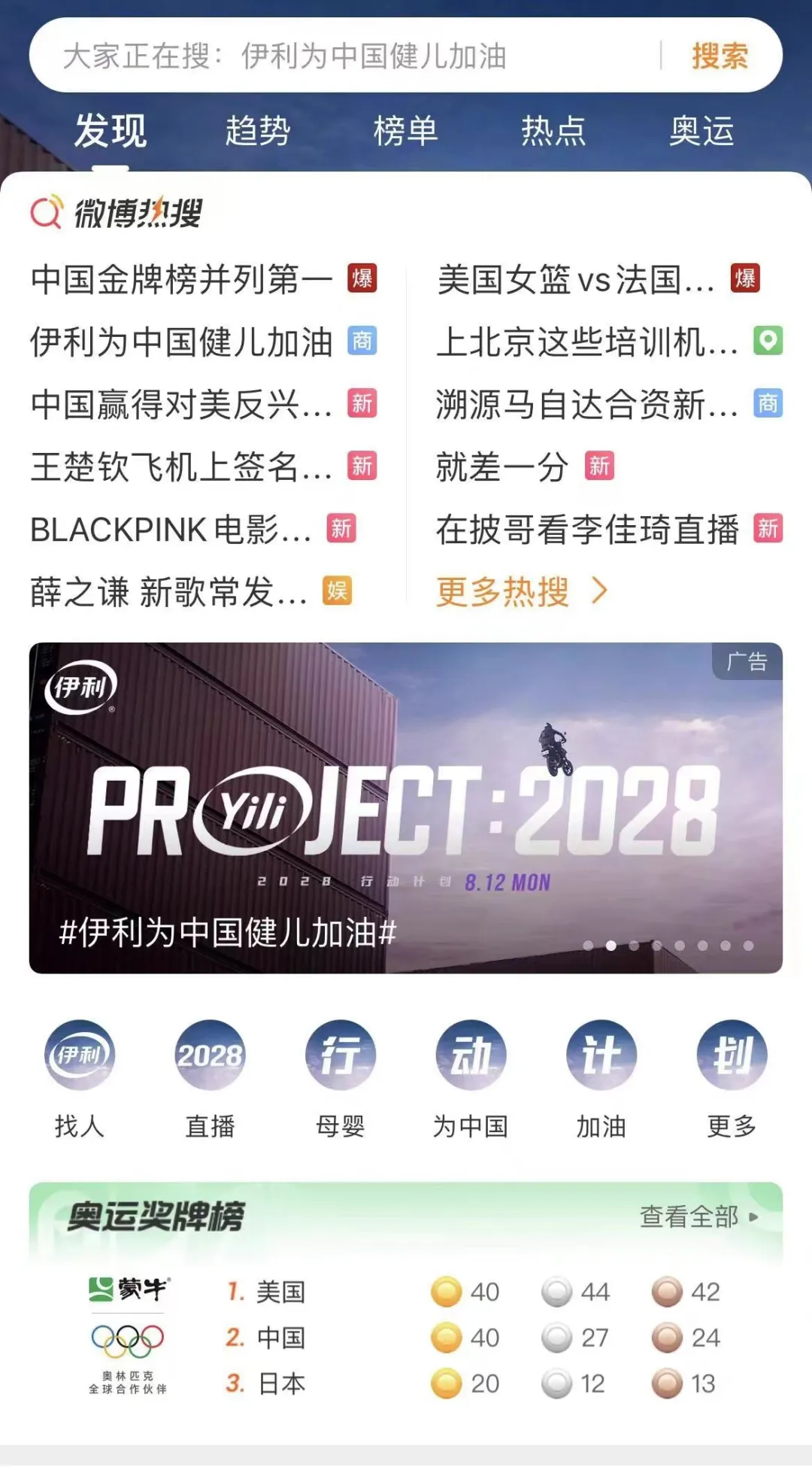View trending topic 王楚钦飞机上签名

182,467
